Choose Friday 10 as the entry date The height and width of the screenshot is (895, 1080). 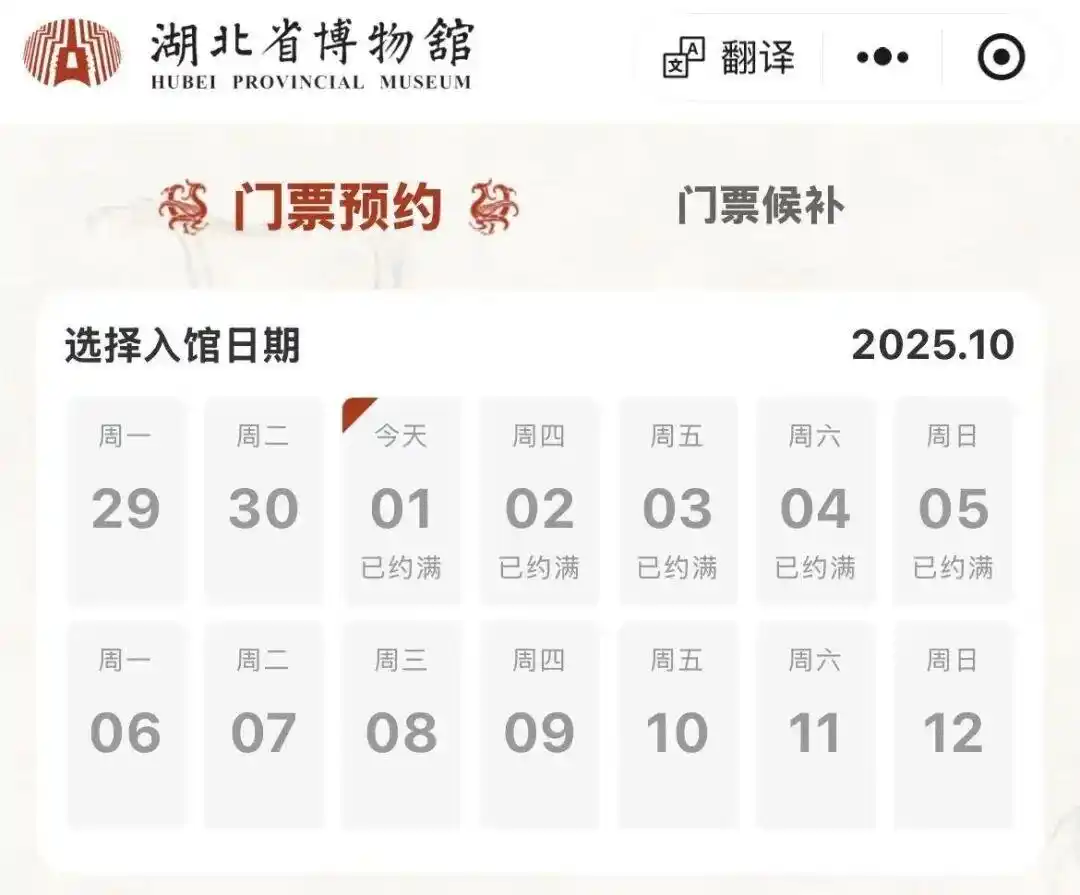[x=677, y=725]
